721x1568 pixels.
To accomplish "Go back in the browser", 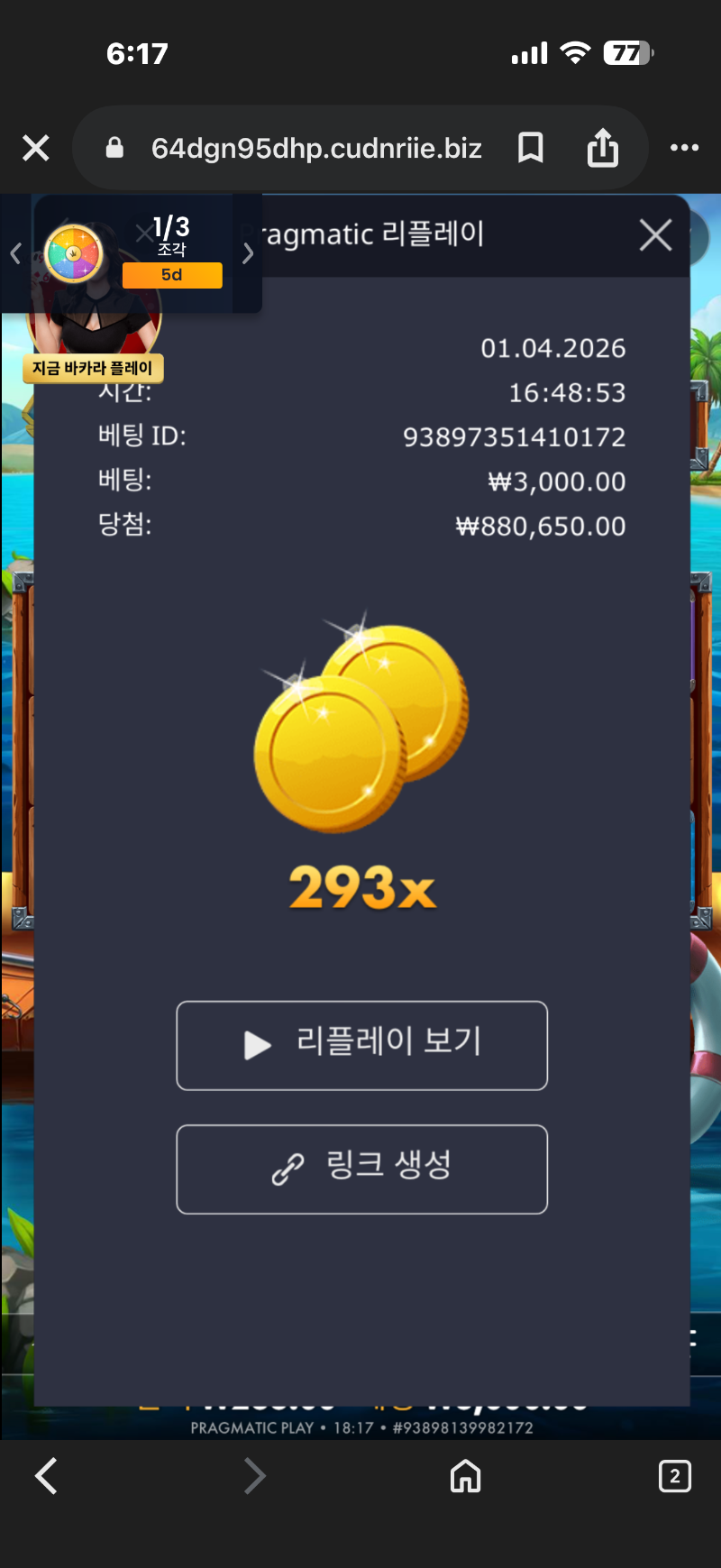I will (x=46, y=1476).
